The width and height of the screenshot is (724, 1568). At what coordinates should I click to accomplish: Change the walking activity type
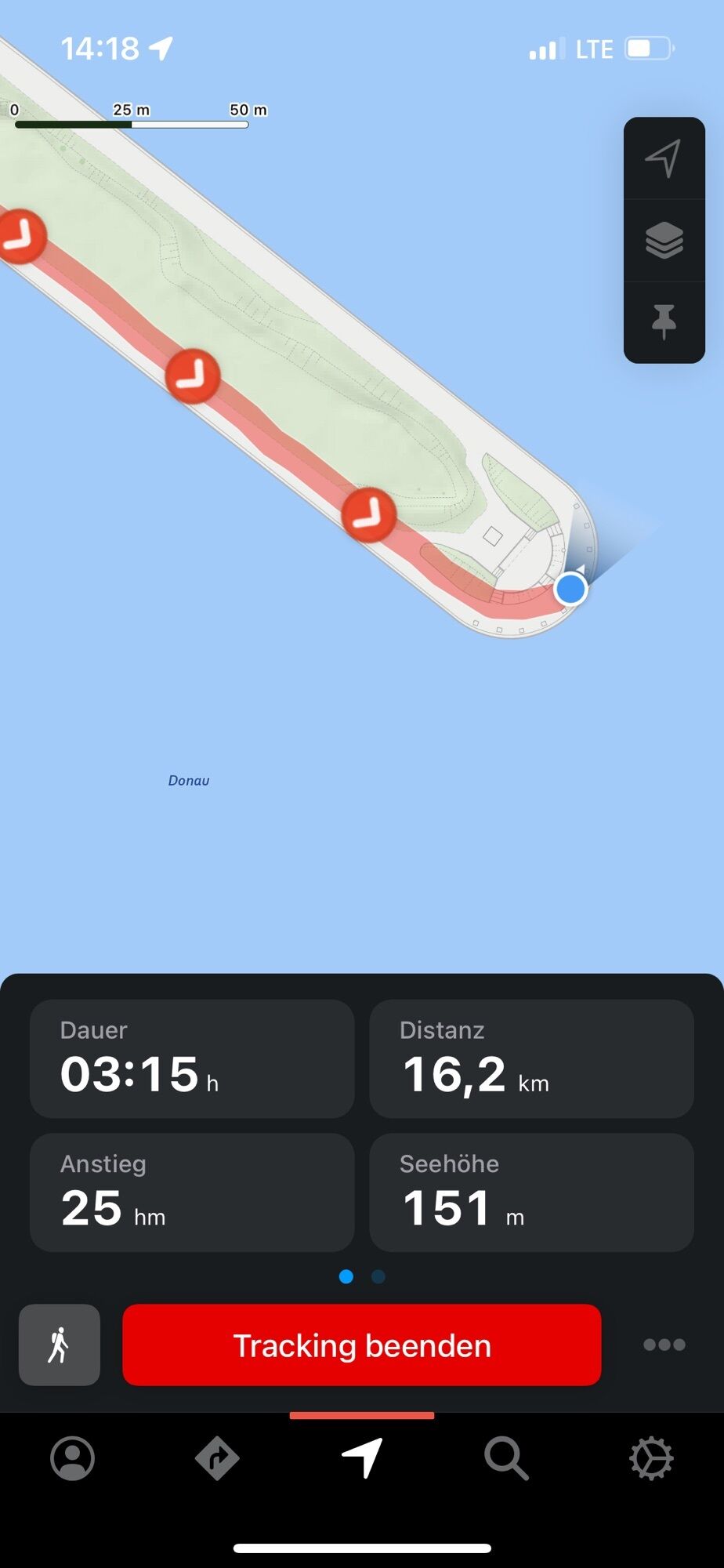pyautogui.click(x=60, y=1345)
